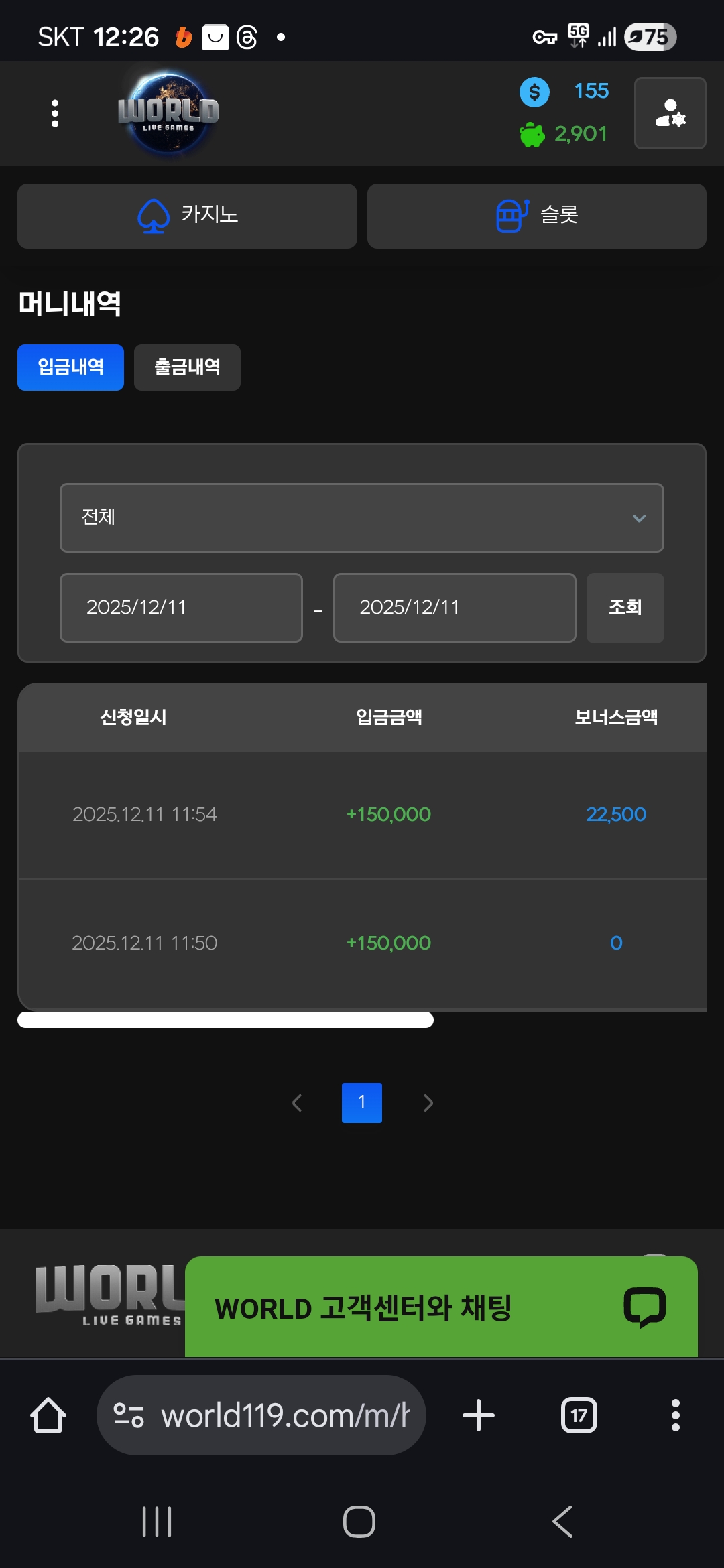724x1568 pixels.
Task: Switch to the 입금내역 tab
Action: (x=70, y=367)
